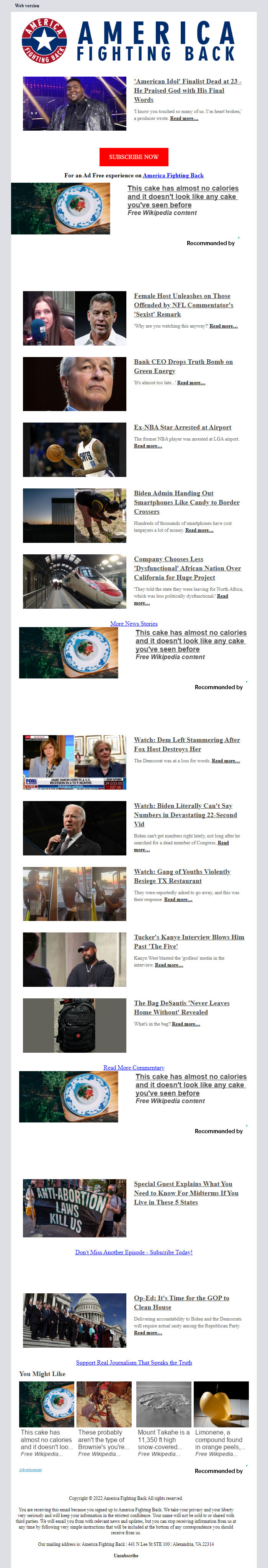The image size is (268, 1568).
Task: Open the 'American Idol' Finalist headline
Action: point(187,90)
